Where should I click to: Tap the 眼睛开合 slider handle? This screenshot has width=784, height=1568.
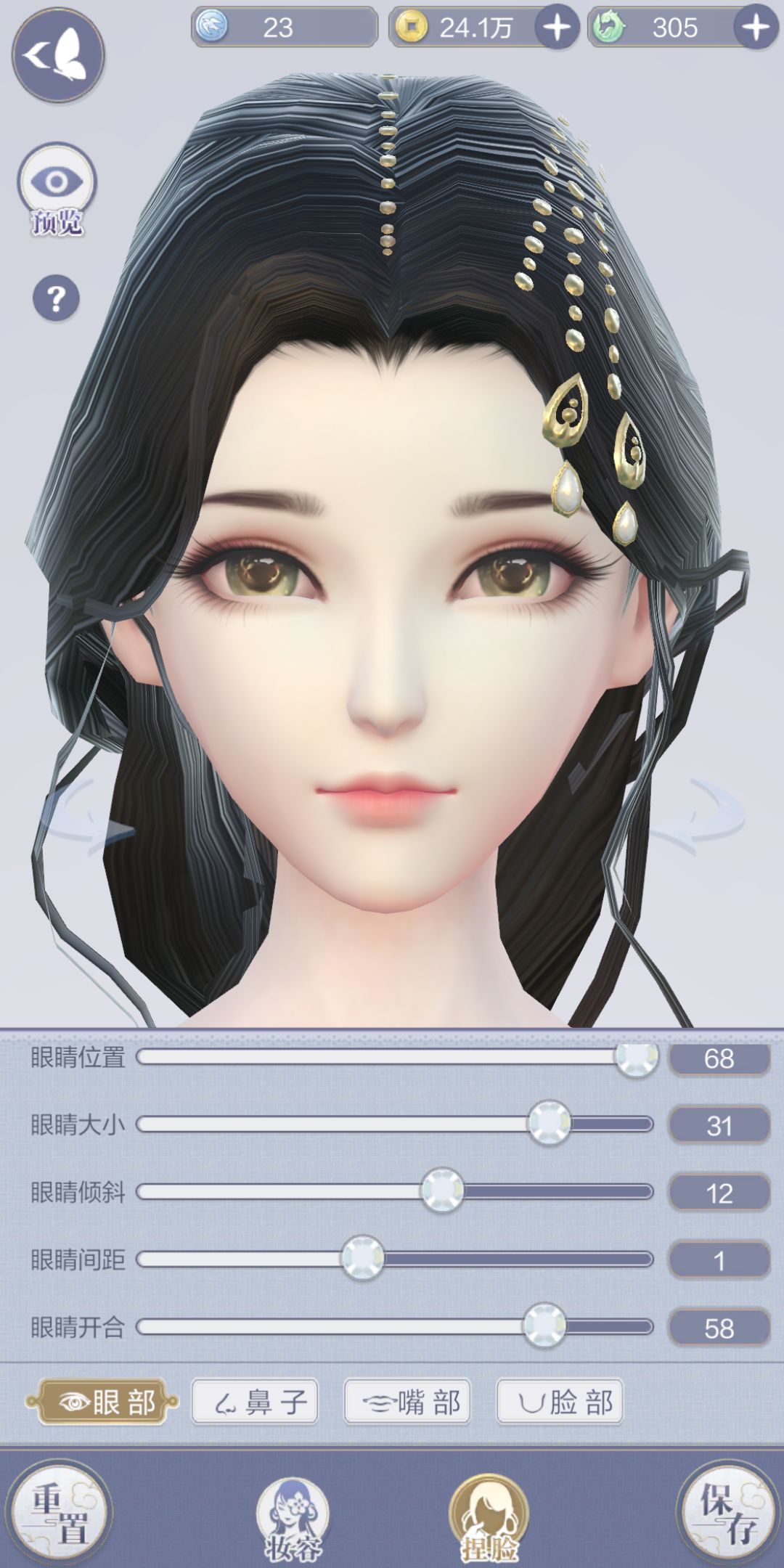(544, 1326)
